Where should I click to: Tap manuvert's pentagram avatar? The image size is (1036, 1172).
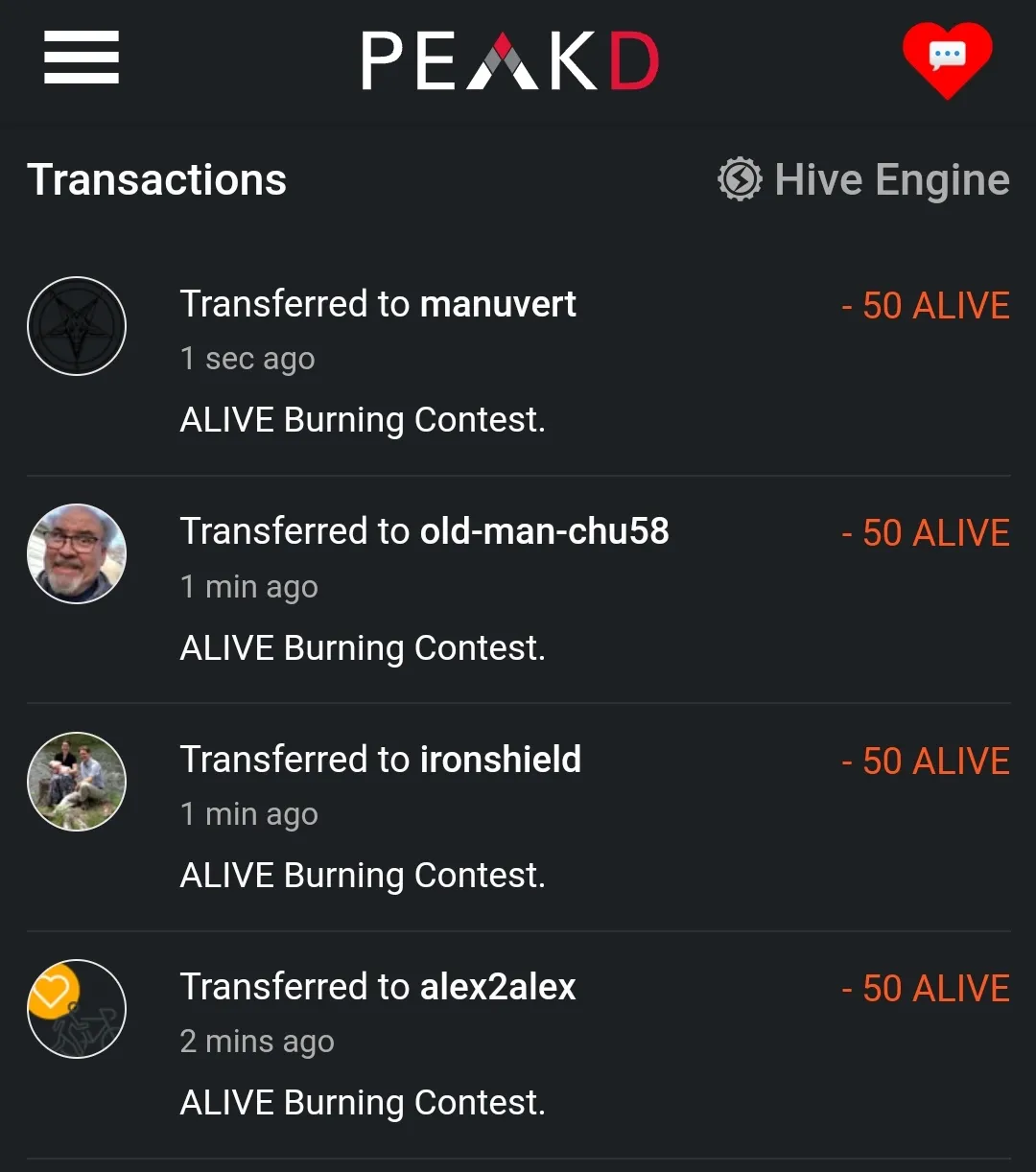click(77, 326)
